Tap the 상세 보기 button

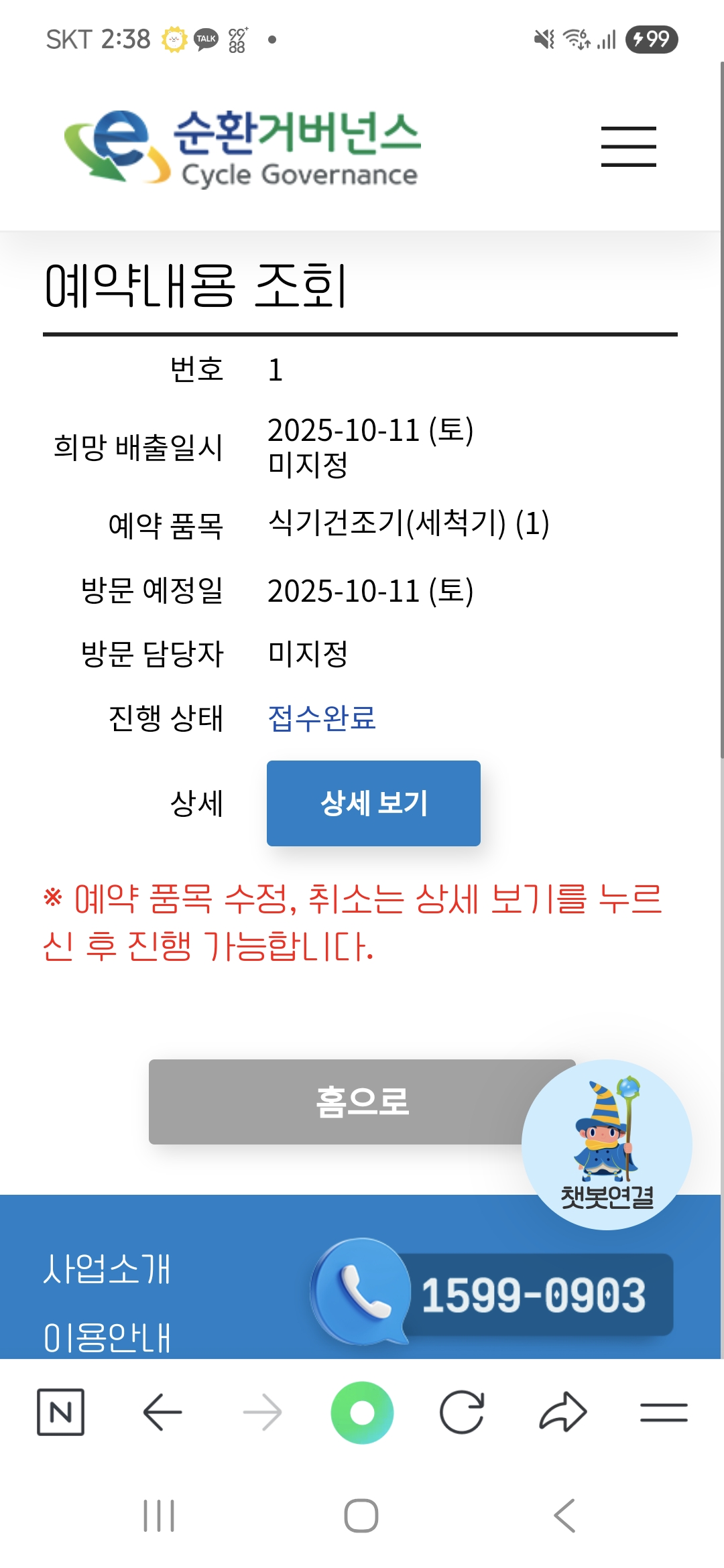pos(373,803)
